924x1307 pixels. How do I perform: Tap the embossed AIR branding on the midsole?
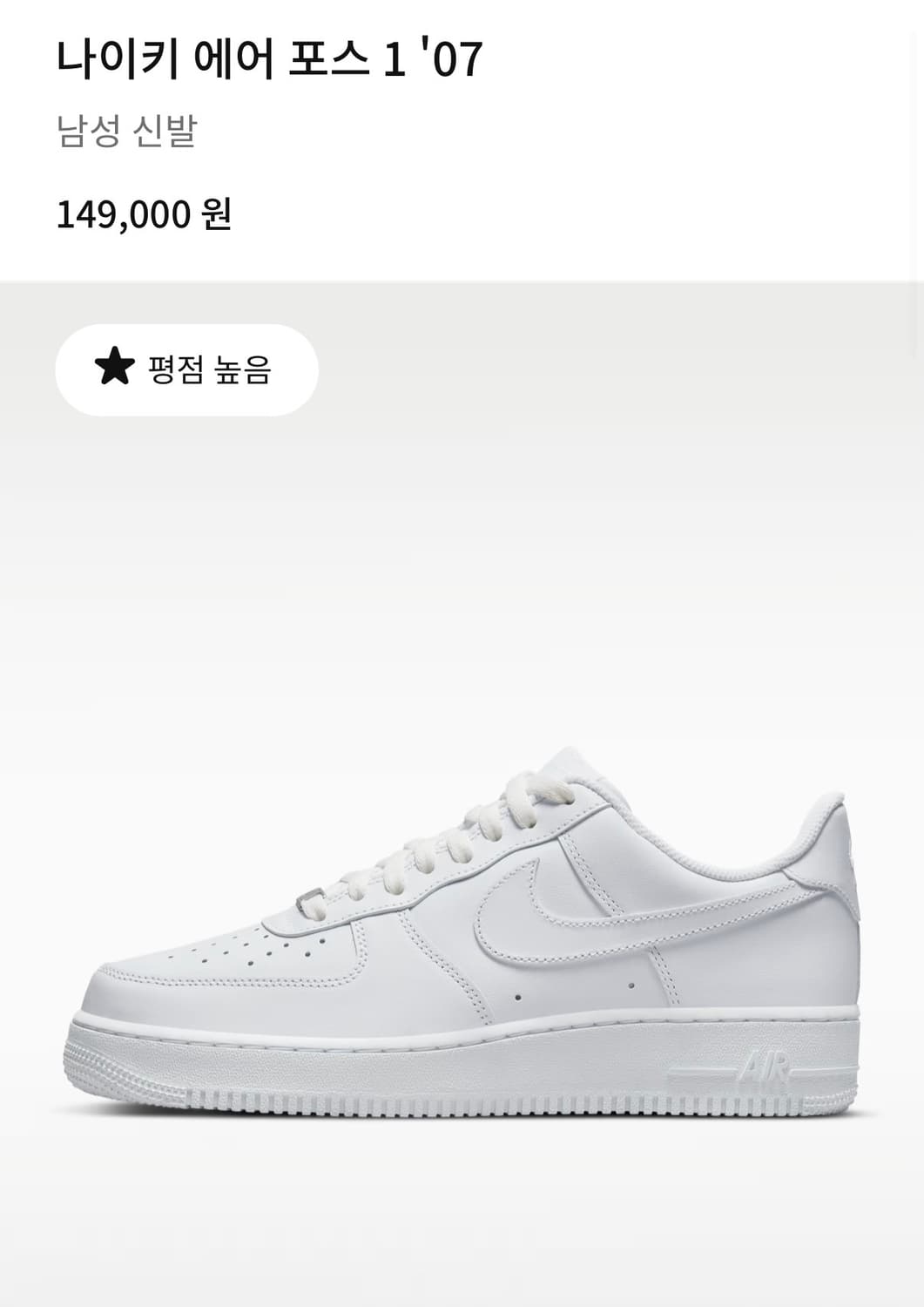[766, 1065]
